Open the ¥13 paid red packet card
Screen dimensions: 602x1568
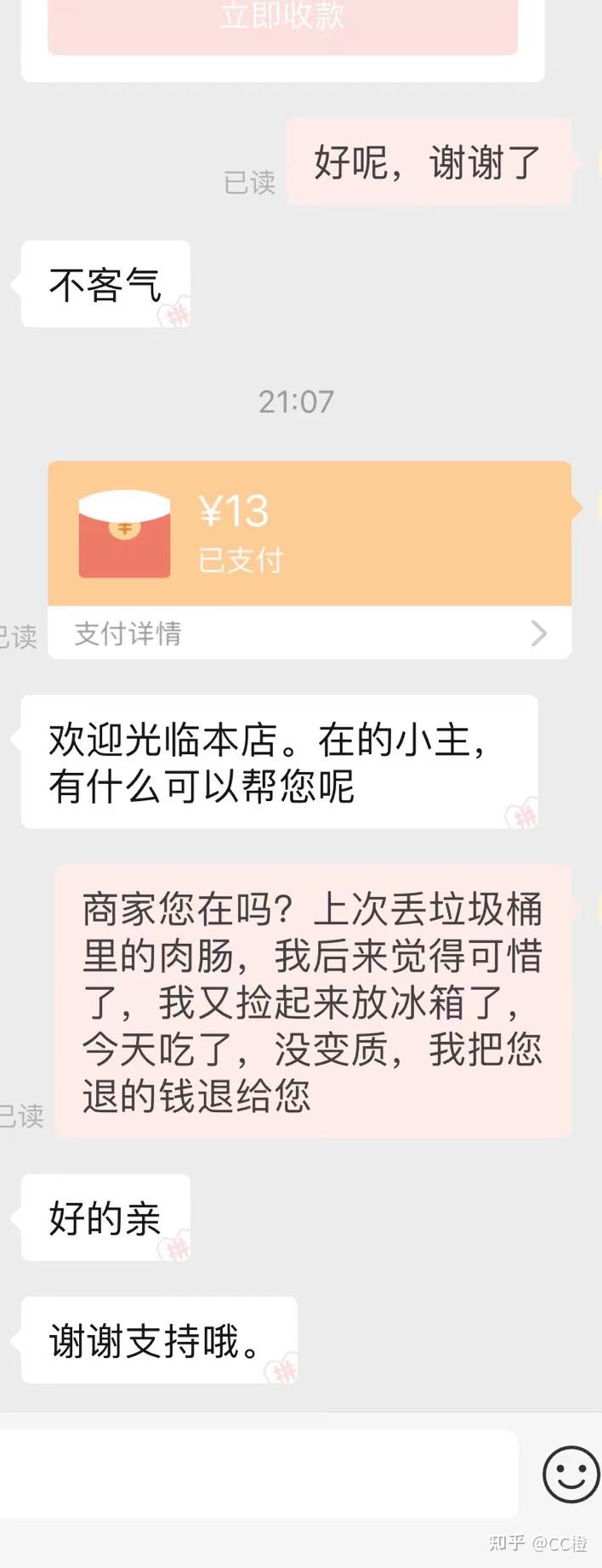coord(309,533)
